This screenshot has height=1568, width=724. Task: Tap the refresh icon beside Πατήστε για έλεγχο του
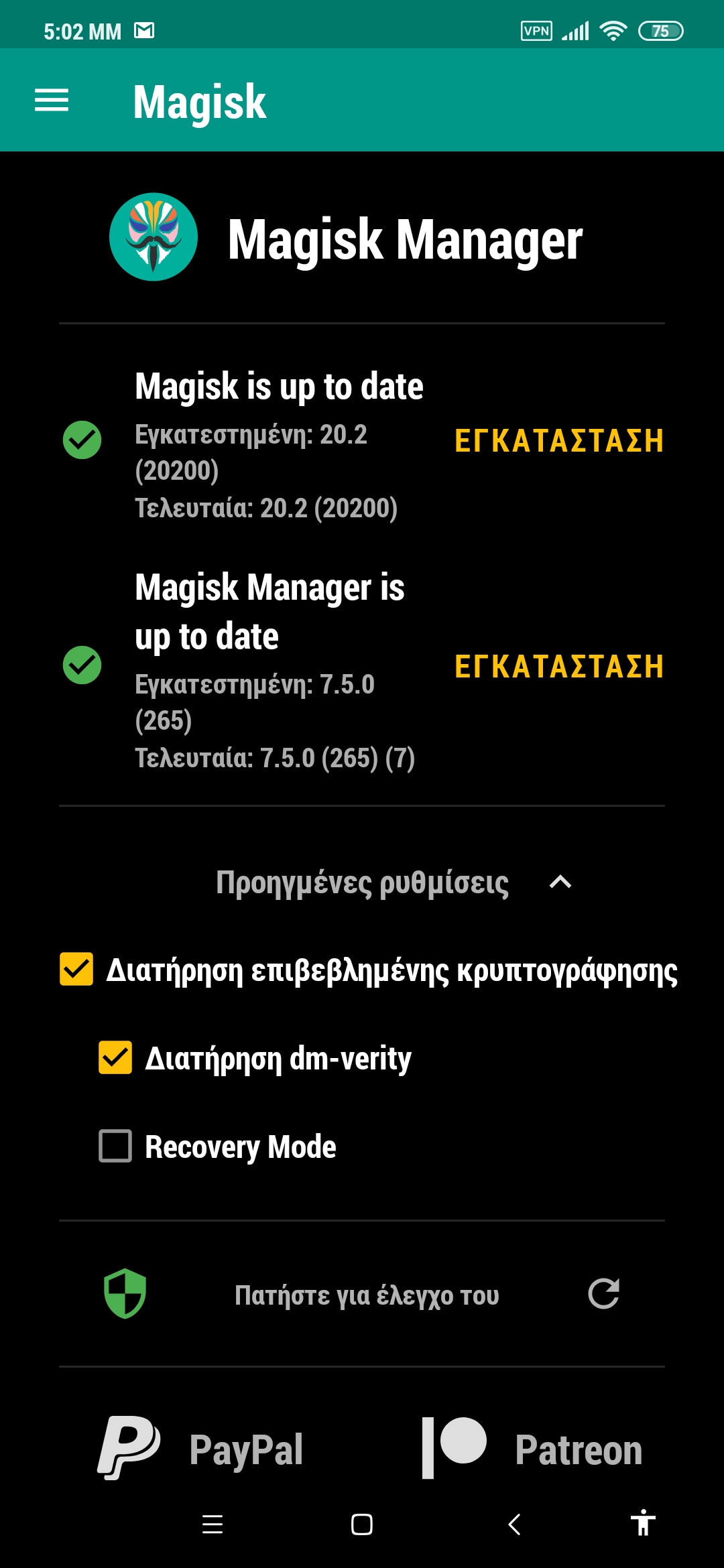click(603, 1294)
